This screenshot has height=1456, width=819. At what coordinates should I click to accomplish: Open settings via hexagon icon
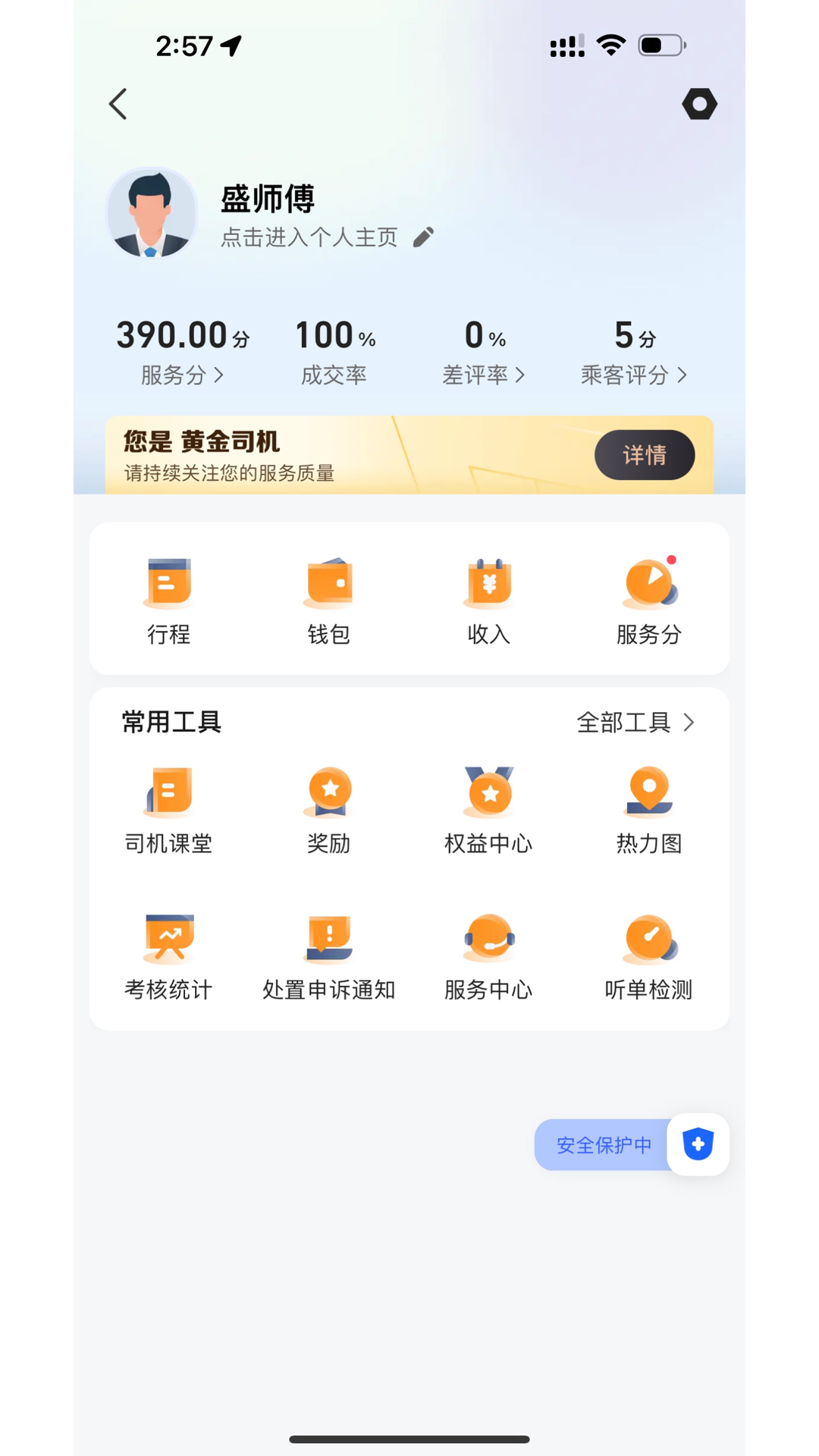click(699, 104)
